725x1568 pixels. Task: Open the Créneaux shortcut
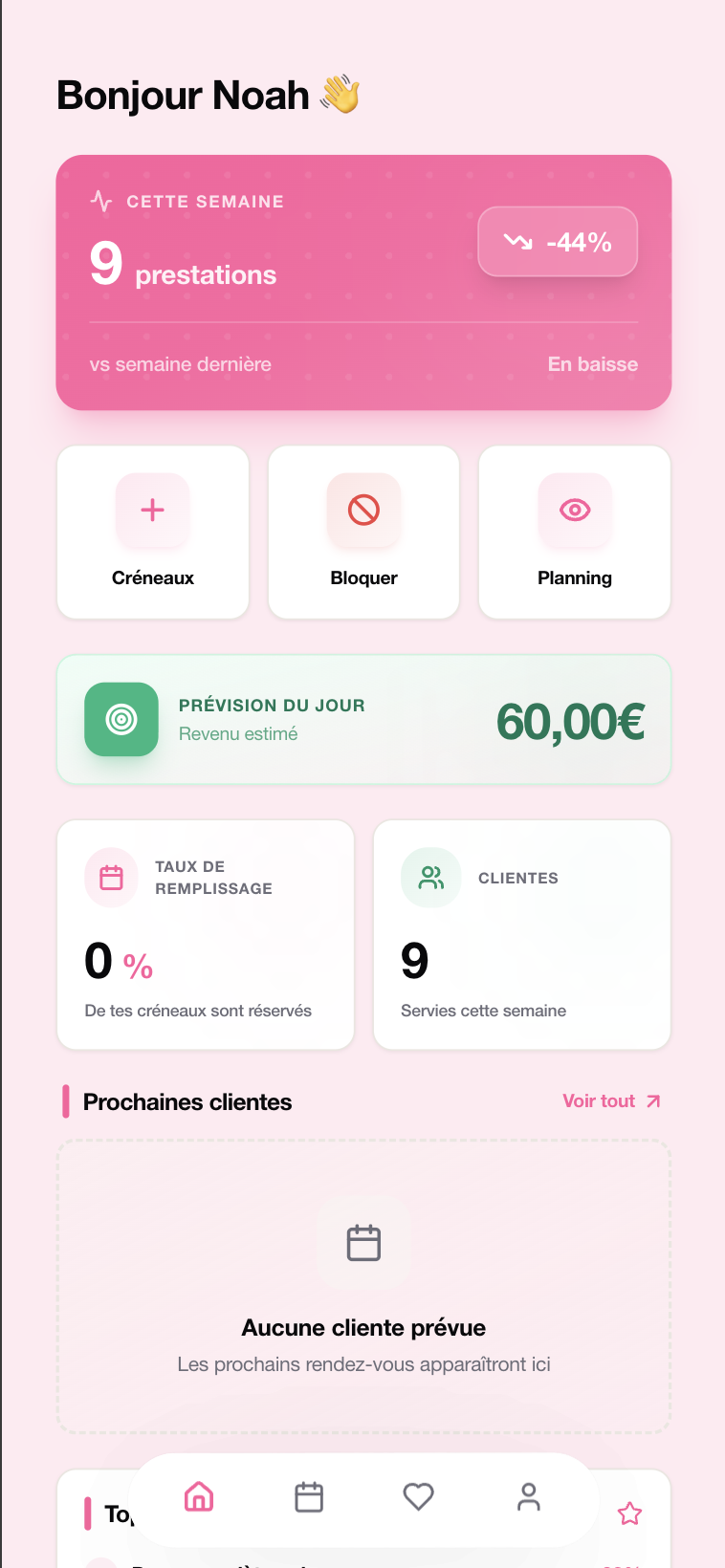[153, 533]
